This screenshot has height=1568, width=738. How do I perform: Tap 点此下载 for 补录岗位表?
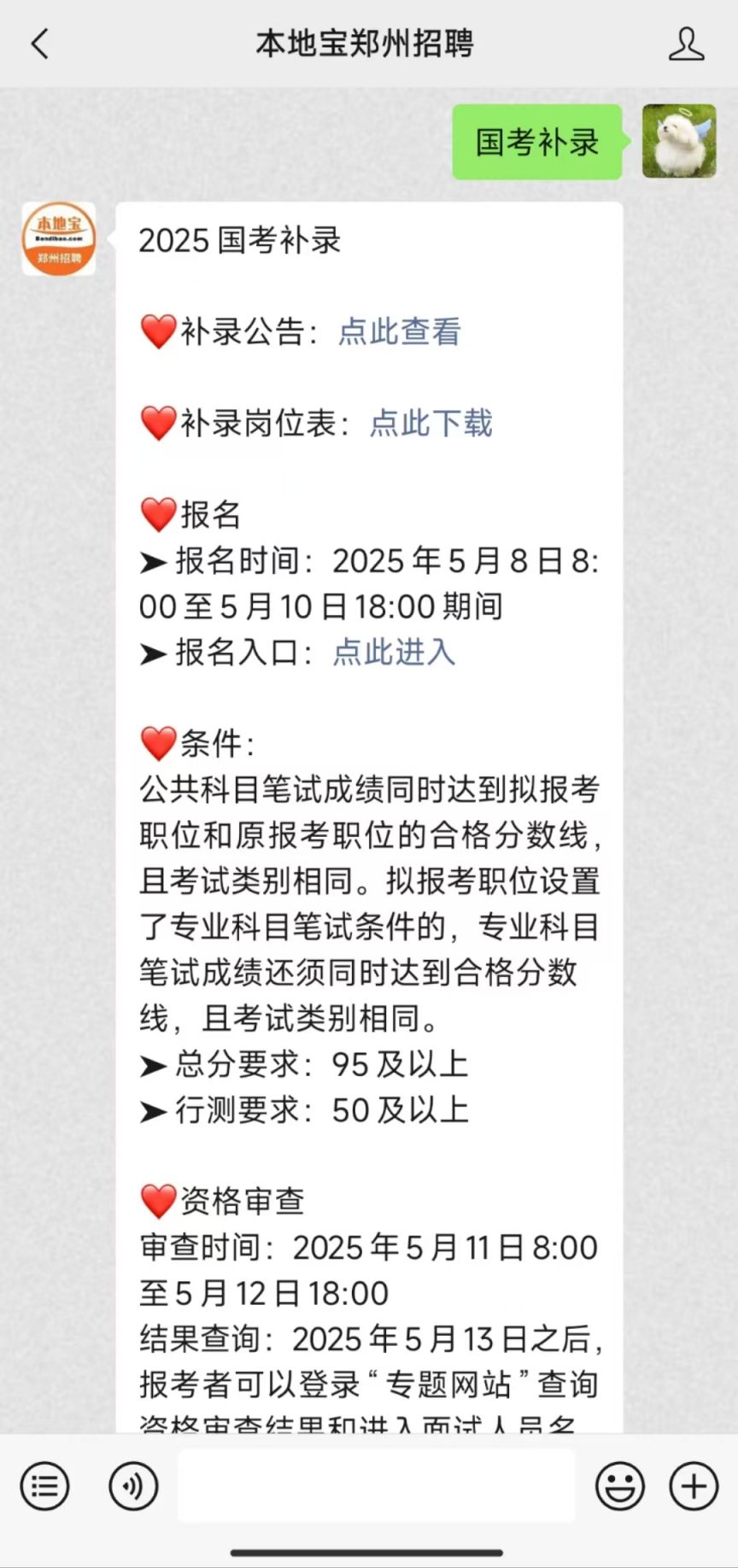coord(430,423)
